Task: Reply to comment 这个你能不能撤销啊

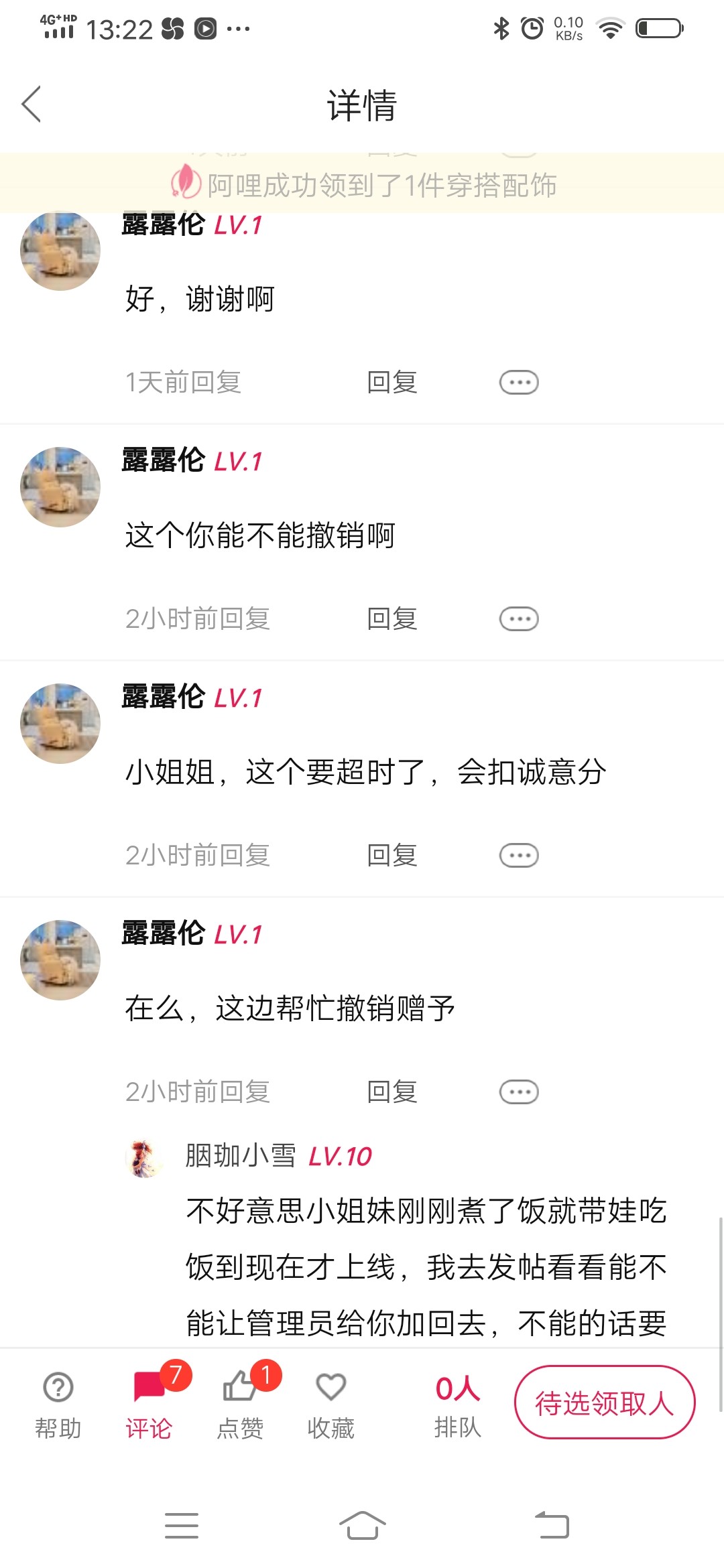Action: coord(392,619)
